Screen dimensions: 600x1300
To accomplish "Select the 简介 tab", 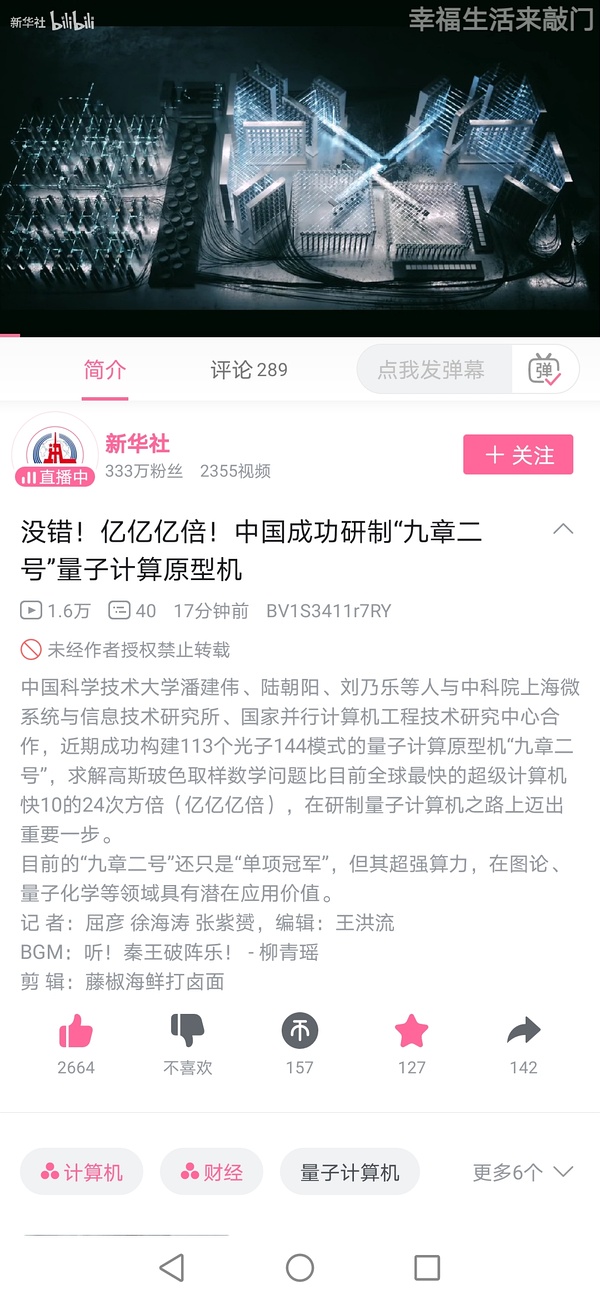I will click(105, 370).
